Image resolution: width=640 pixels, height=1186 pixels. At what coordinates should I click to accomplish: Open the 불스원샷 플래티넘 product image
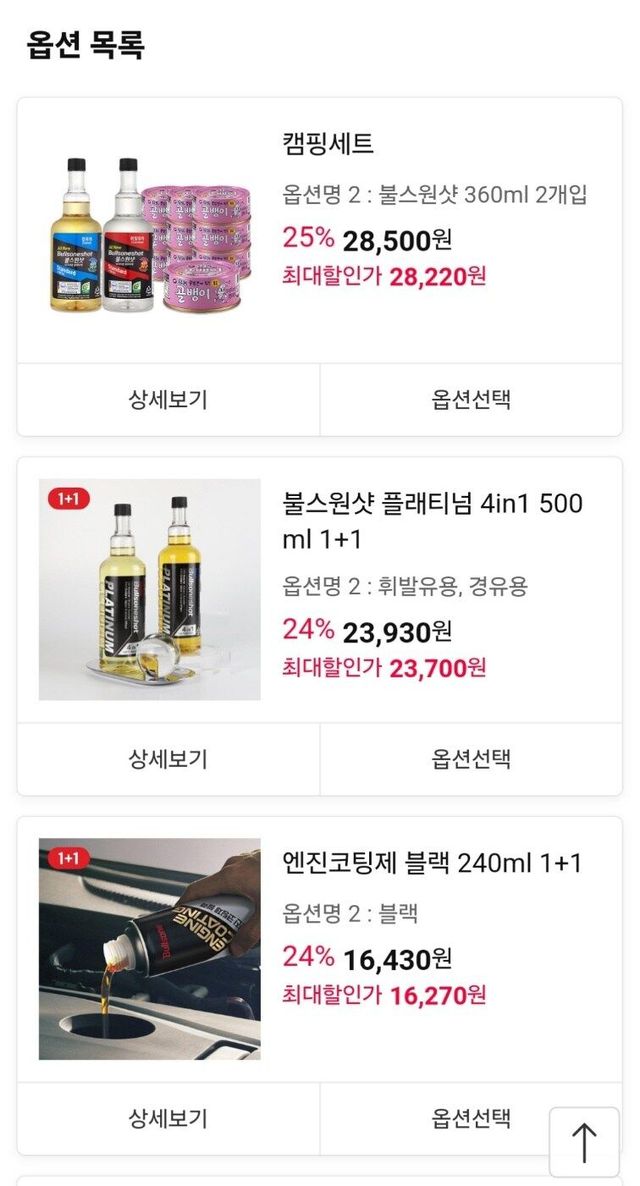click(150, 590)
